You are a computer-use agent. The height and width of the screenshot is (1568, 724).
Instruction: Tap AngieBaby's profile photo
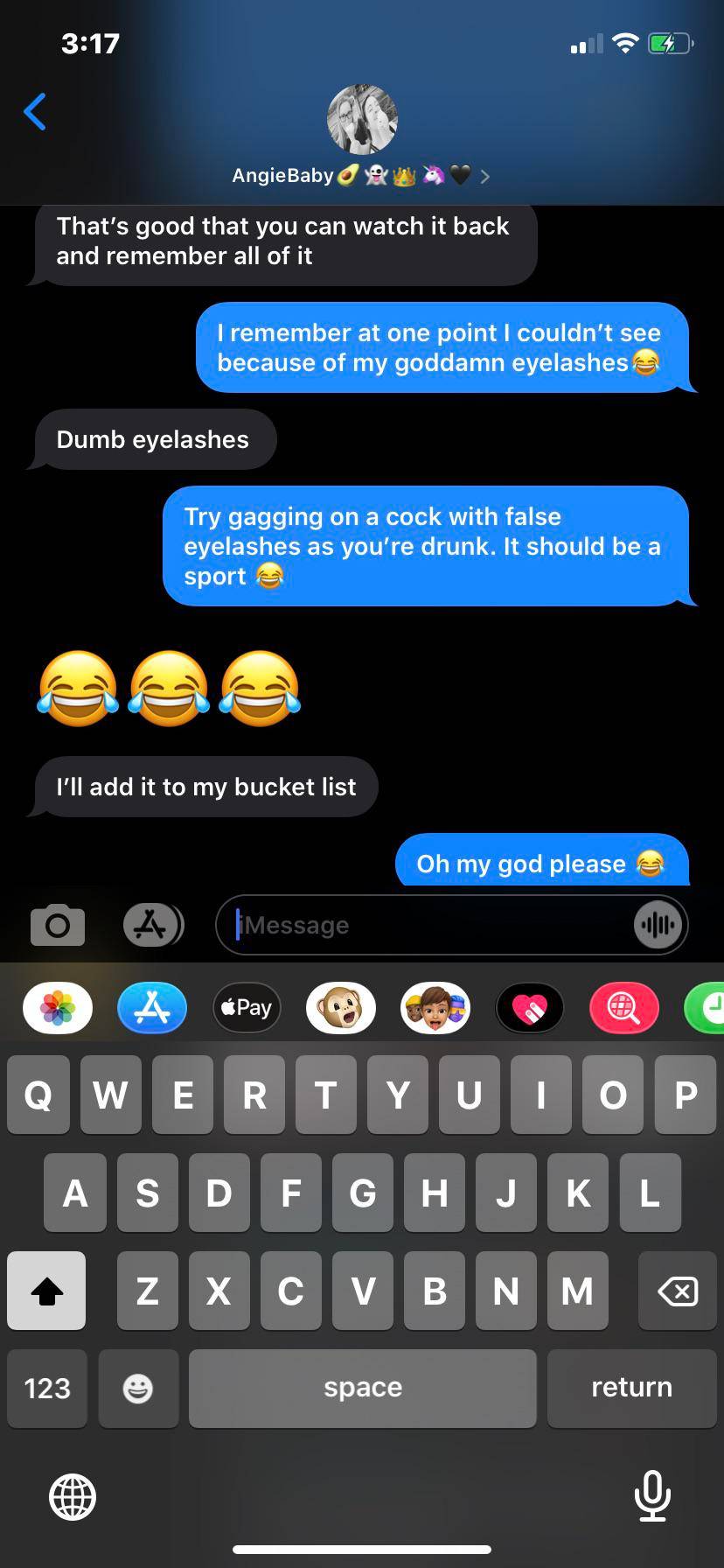tap(361, 119)
